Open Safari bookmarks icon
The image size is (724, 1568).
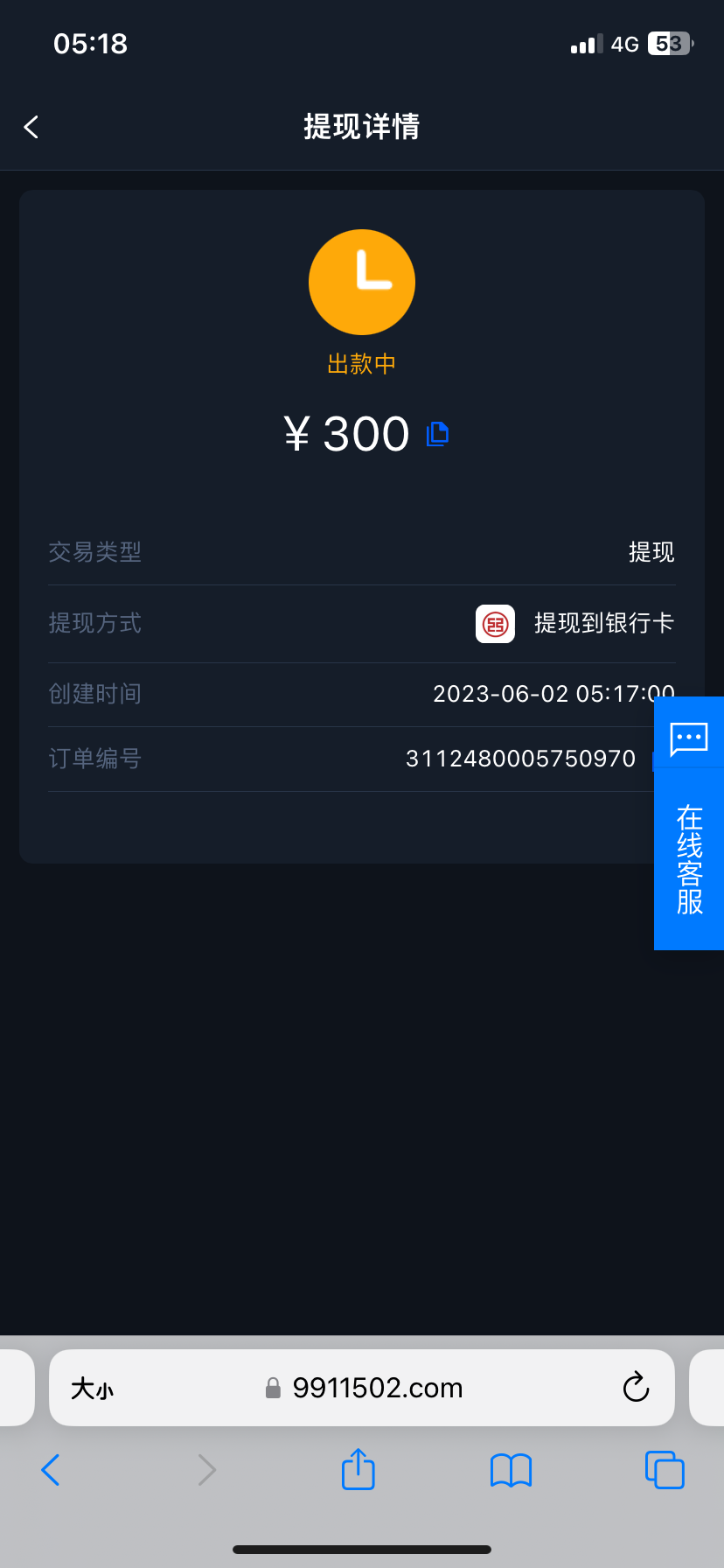[511, 1470]
